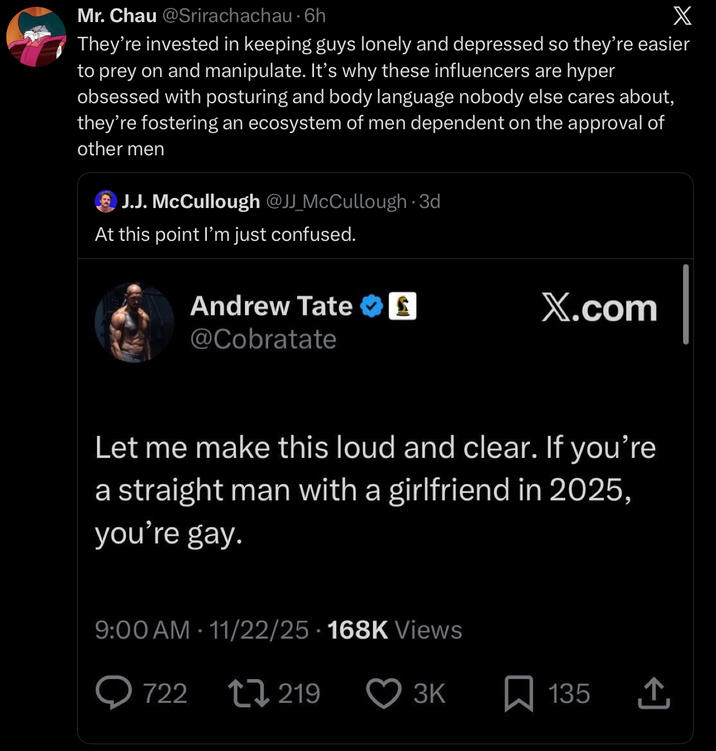
Task: View the Andrew Tate screenshot image full size
Action: pyautogui.click(x=385, y=500)
